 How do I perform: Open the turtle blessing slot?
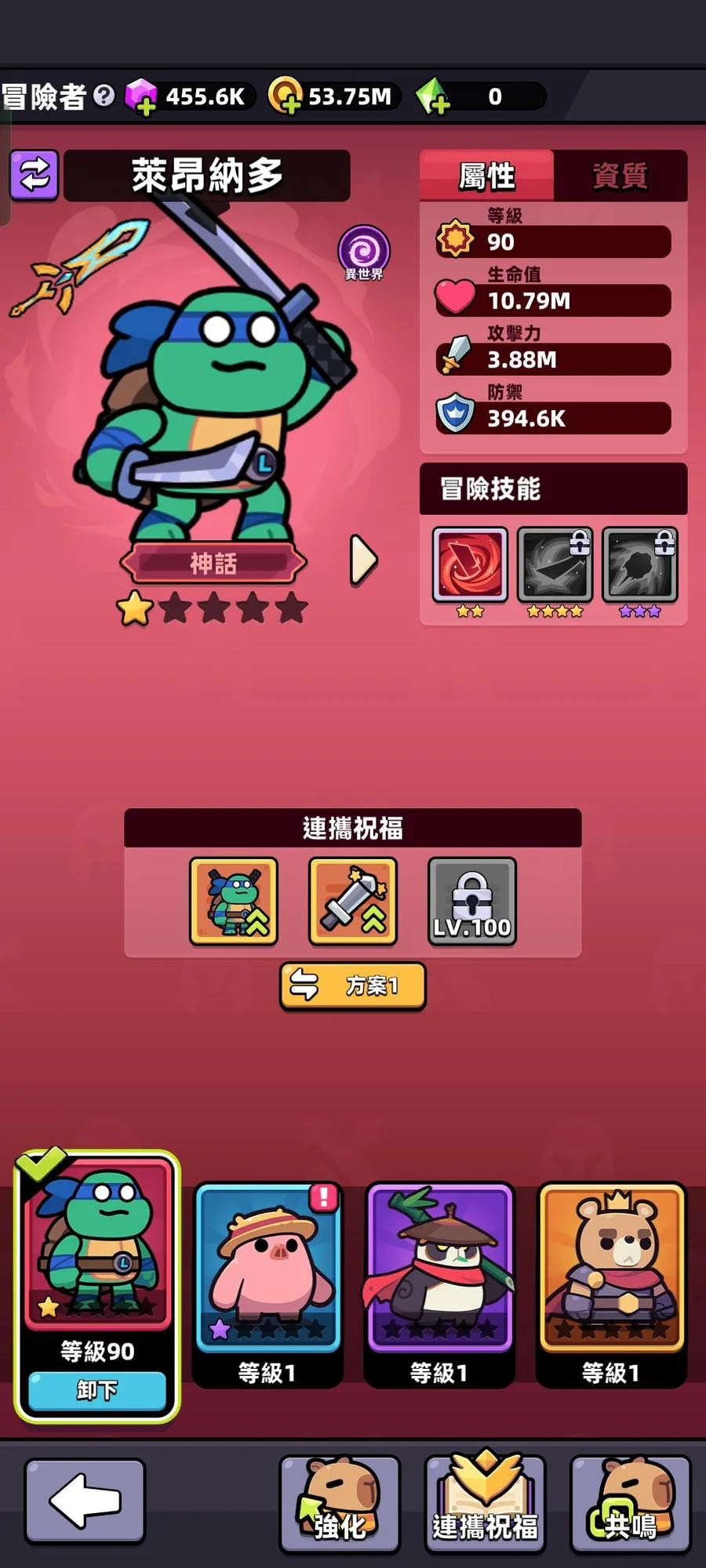pyautogui.click(x=234, y=900)
